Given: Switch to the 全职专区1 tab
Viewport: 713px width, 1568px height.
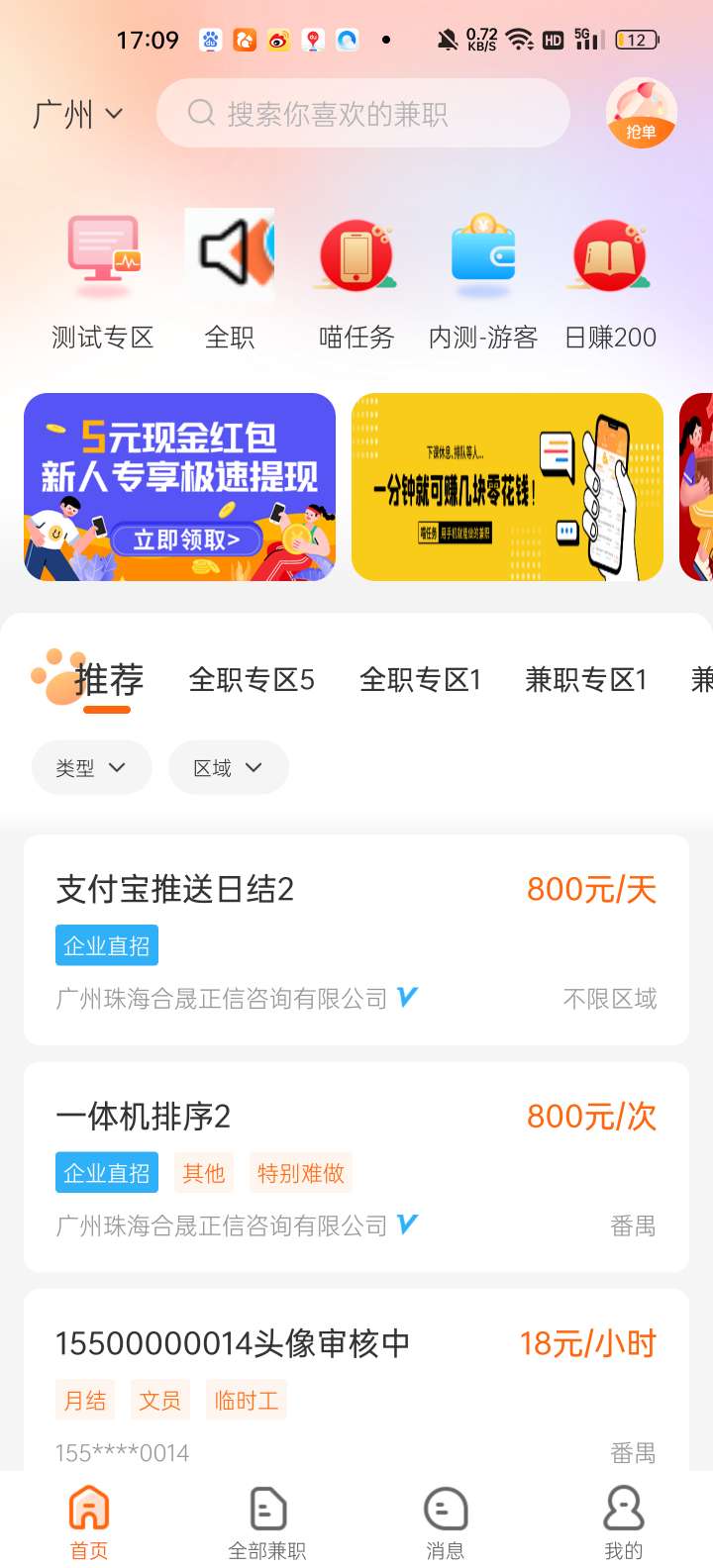Looking at the screenshot, I should click(x=420, y=680).
